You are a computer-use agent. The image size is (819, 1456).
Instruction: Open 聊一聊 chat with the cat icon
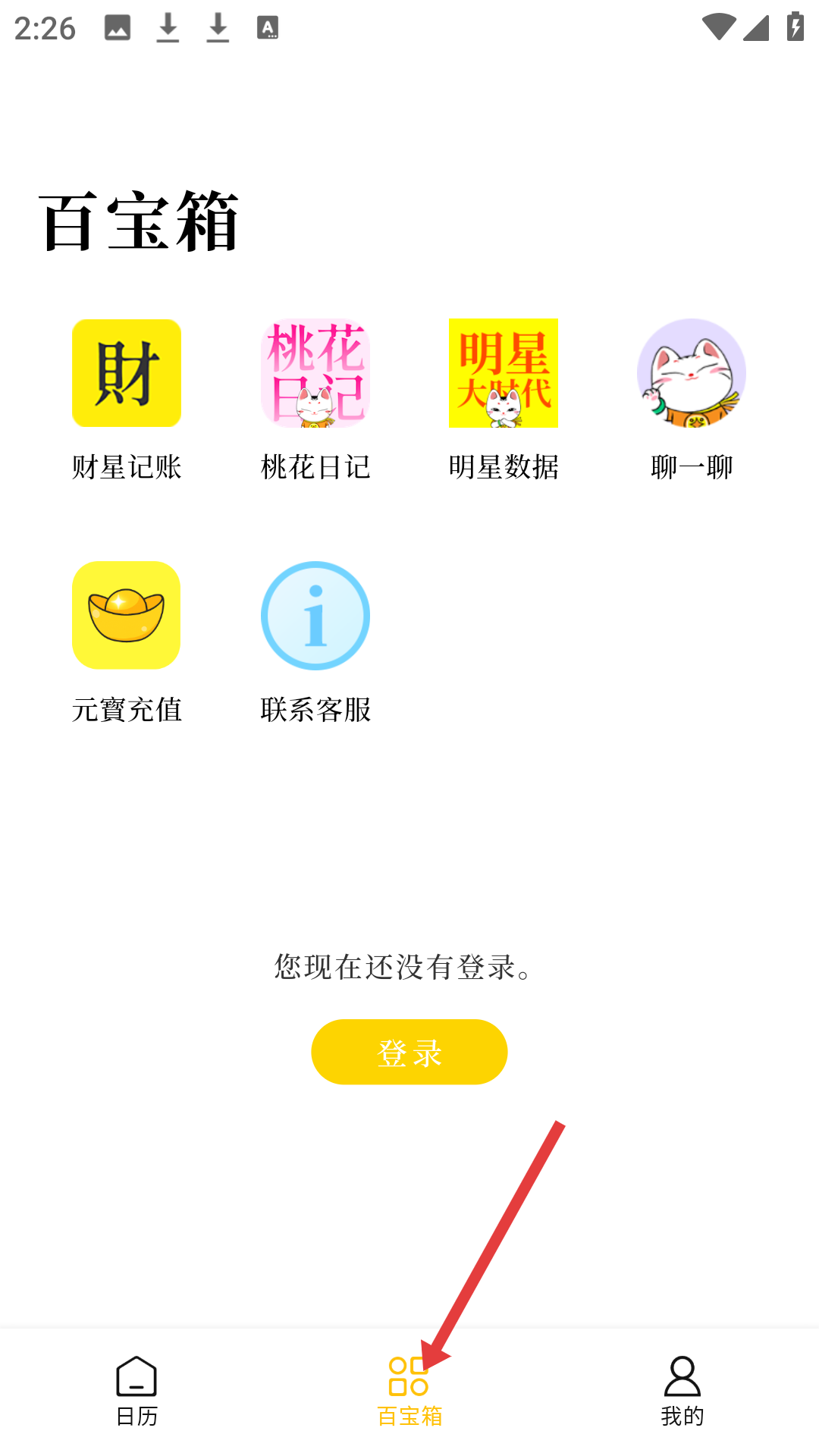[x=692, y=374]
